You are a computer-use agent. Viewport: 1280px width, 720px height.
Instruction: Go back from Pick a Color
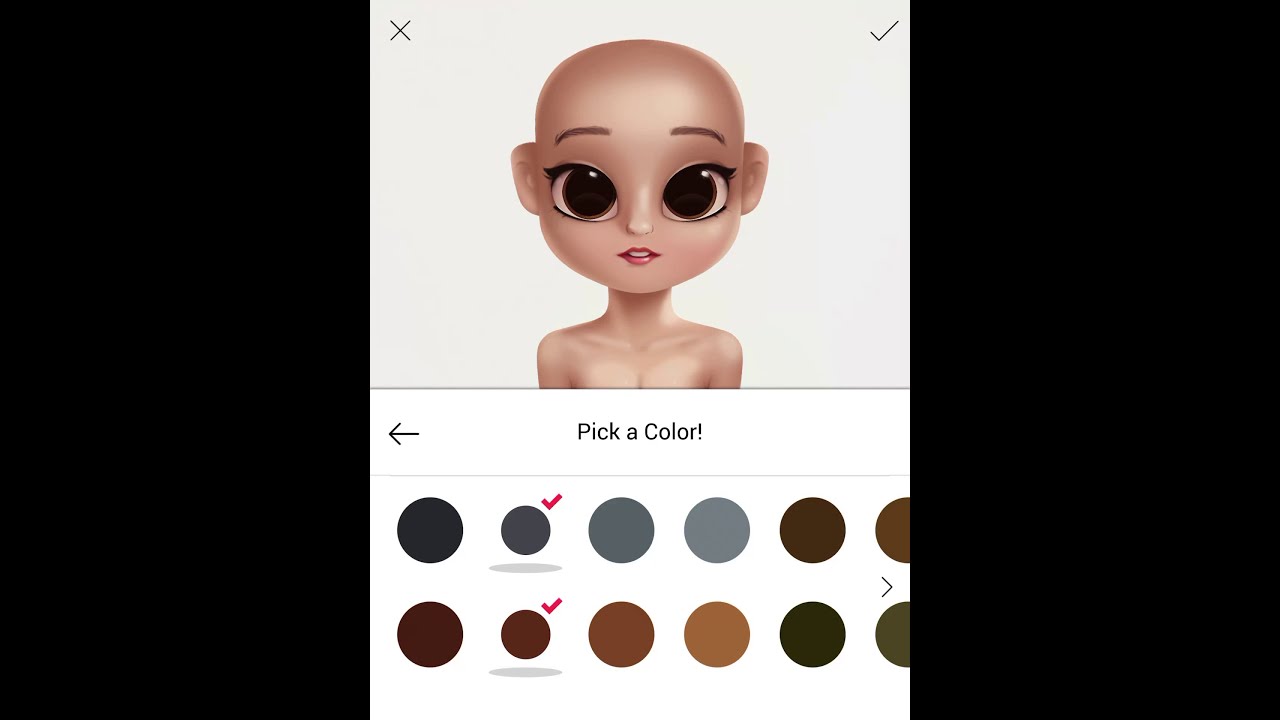click(404, 433)
